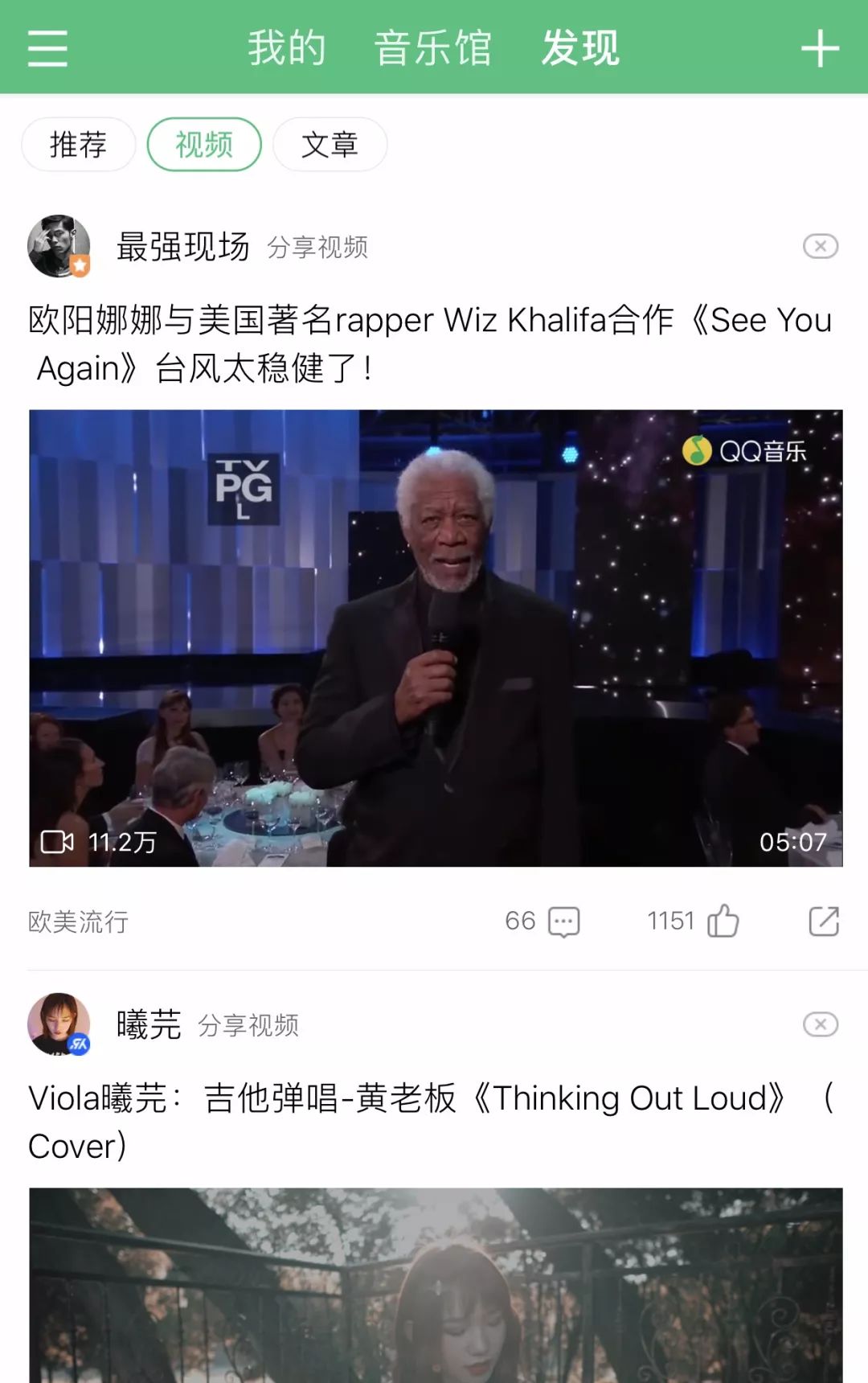Switch to the 我的 tab
Viewport: 868px width, 1383px height.
(x=286, y=48)
